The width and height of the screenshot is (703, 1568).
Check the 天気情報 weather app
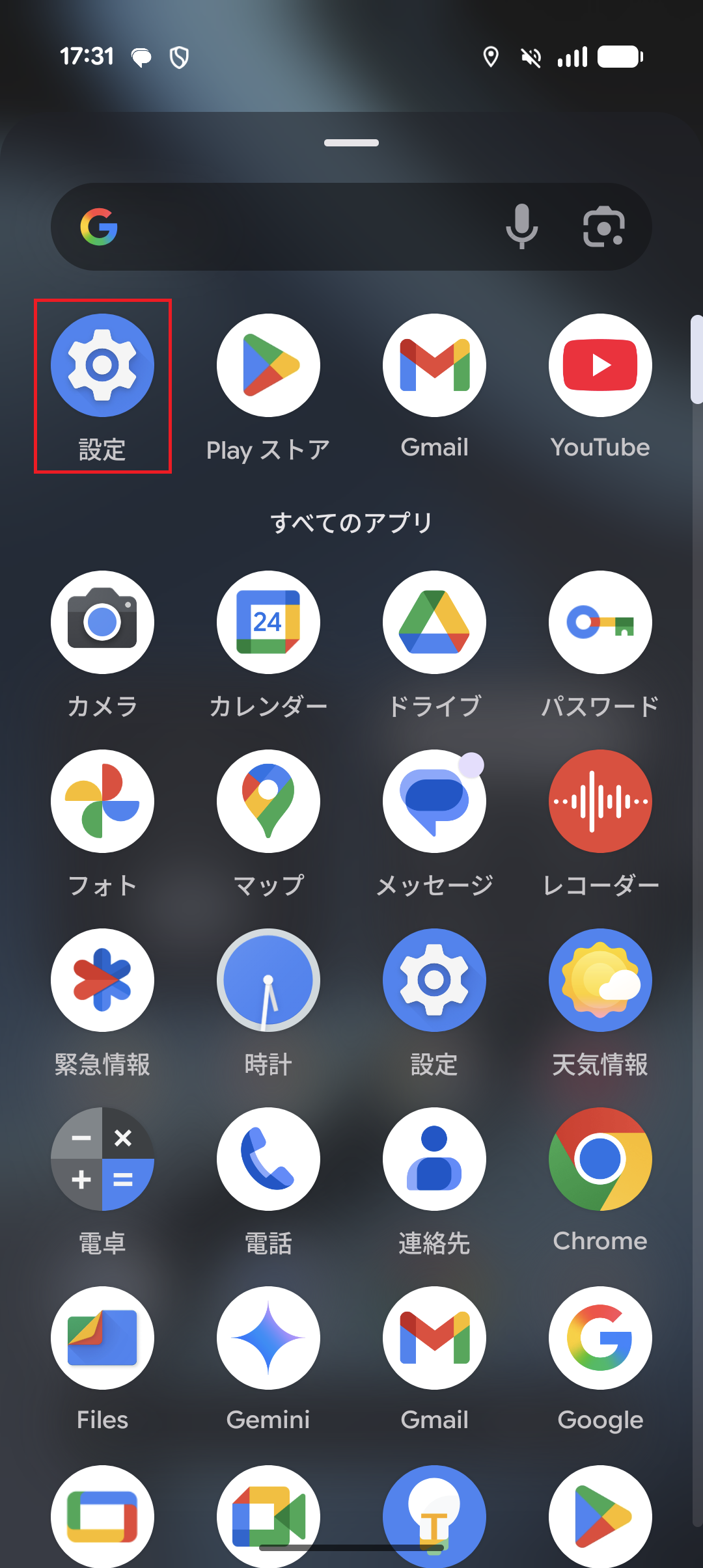[600, 980]
